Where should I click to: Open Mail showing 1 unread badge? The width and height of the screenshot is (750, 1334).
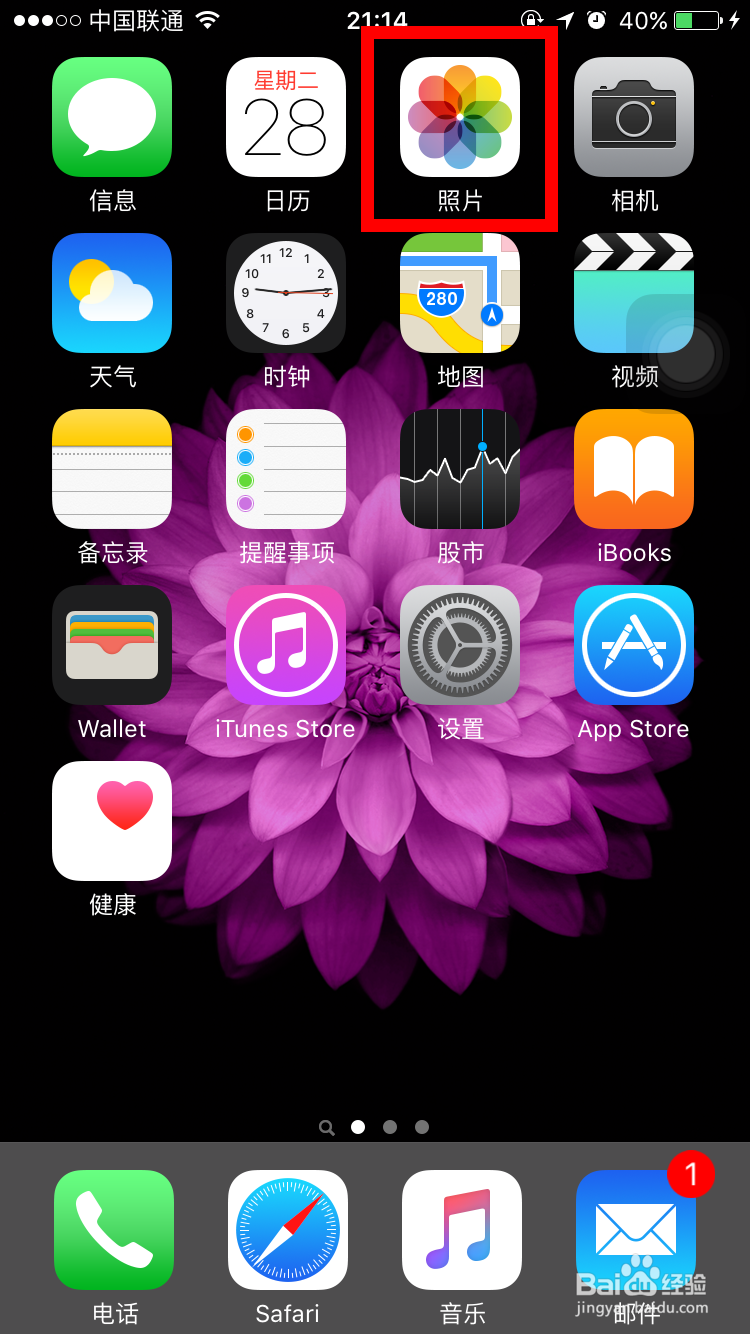635,1231
